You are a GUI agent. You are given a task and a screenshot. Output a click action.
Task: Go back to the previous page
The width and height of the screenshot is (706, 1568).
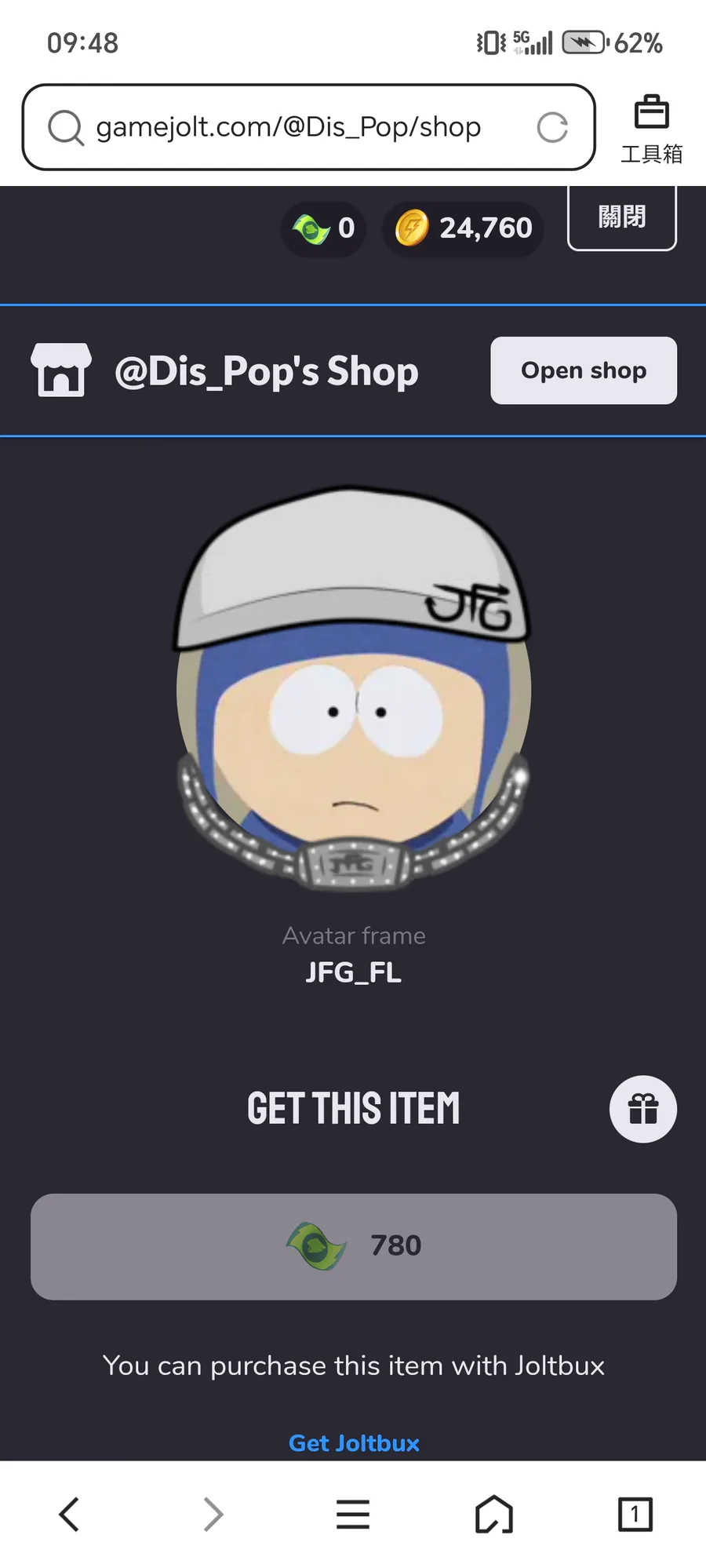point(70,1514)
